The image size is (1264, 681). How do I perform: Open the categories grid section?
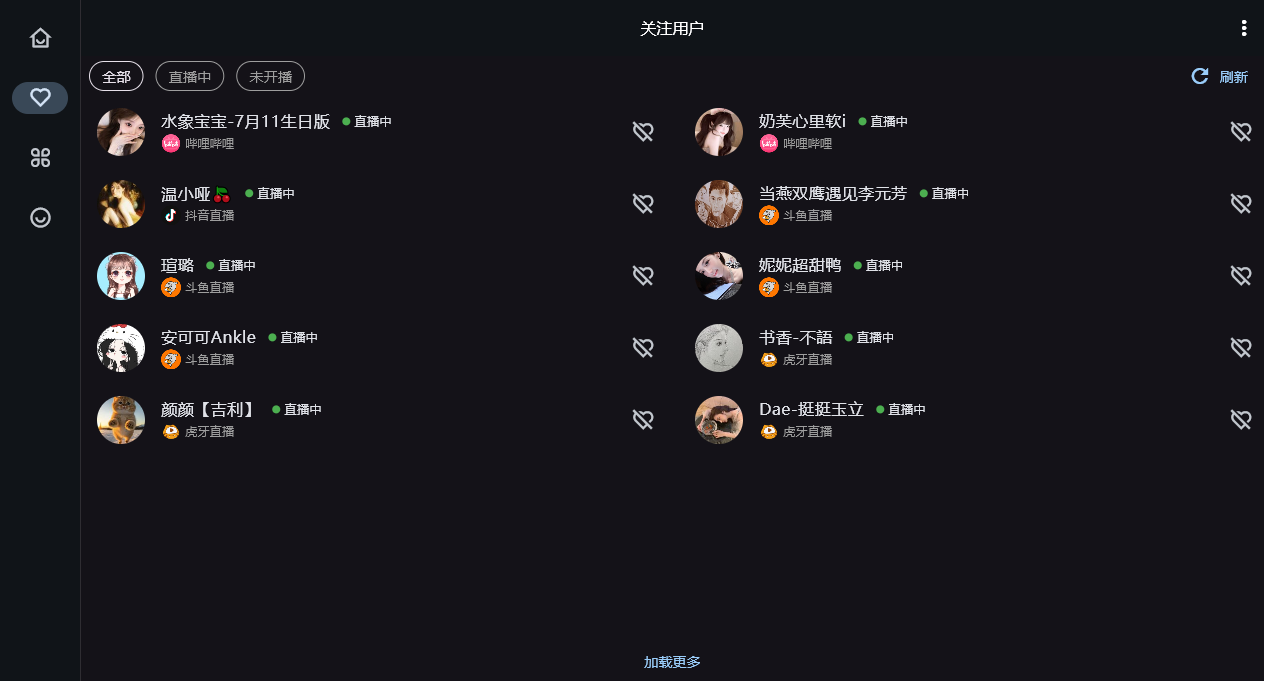[40, 157]
